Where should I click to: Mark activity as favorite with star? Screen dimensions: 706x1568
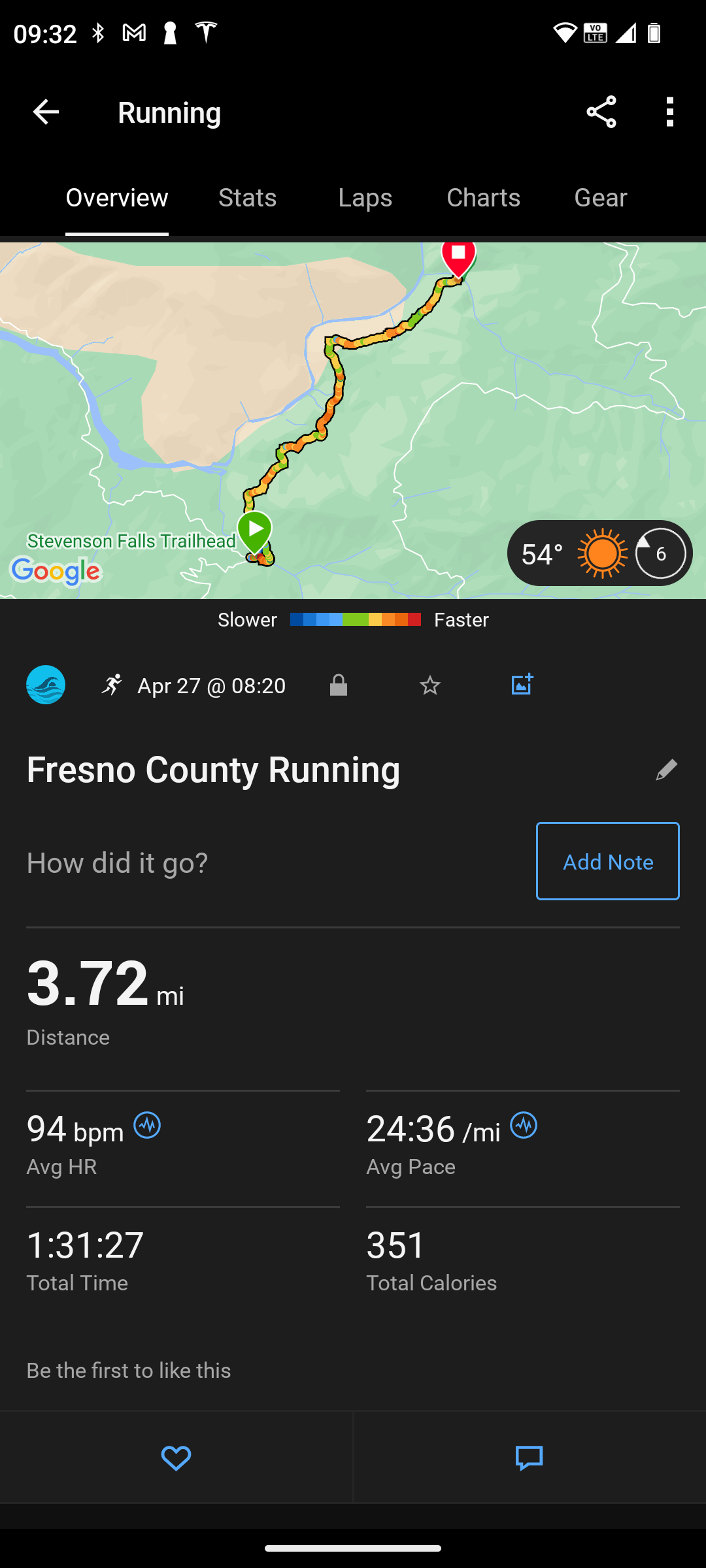pos(430,685)
